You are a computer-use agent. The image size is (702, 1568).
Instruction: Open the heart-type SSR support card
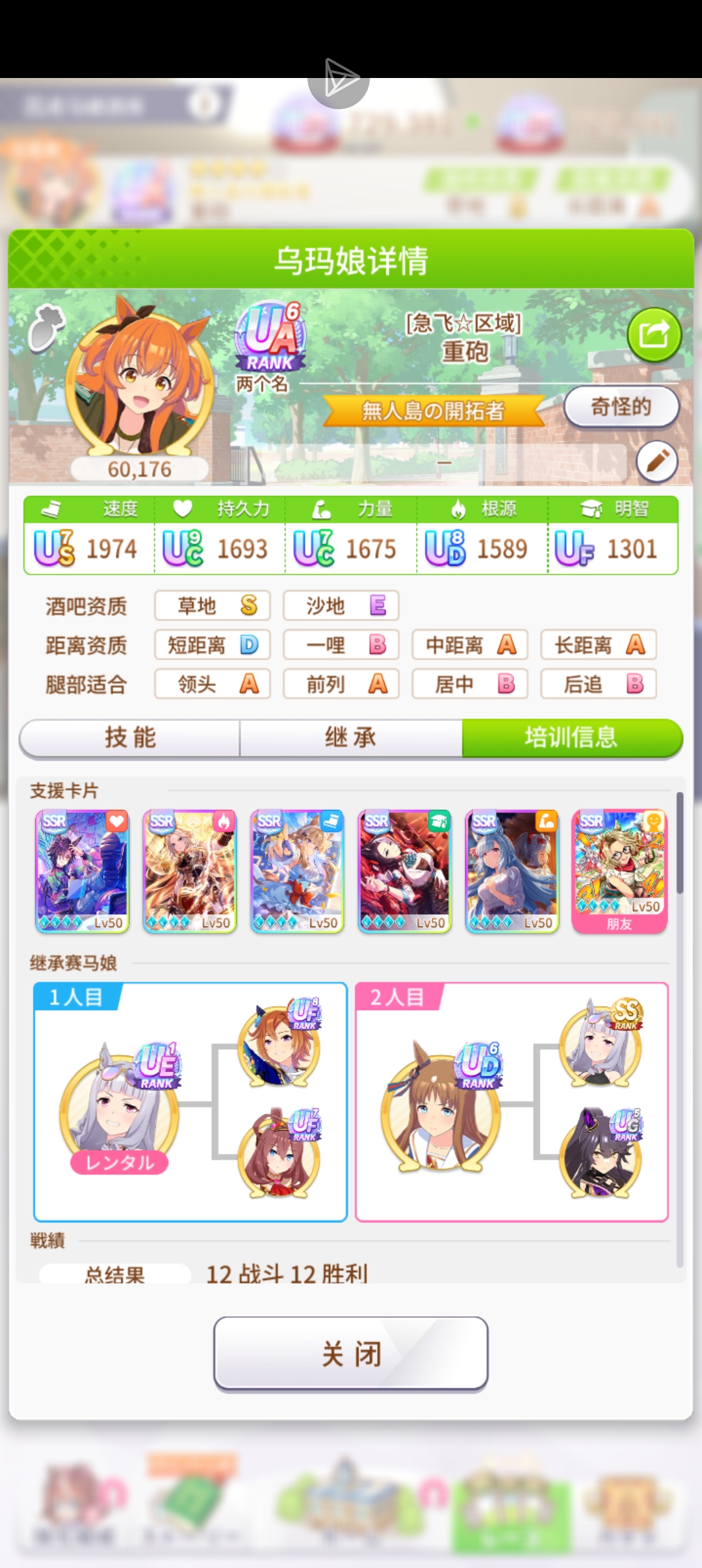pyautogui.click(x=83, y=871)
